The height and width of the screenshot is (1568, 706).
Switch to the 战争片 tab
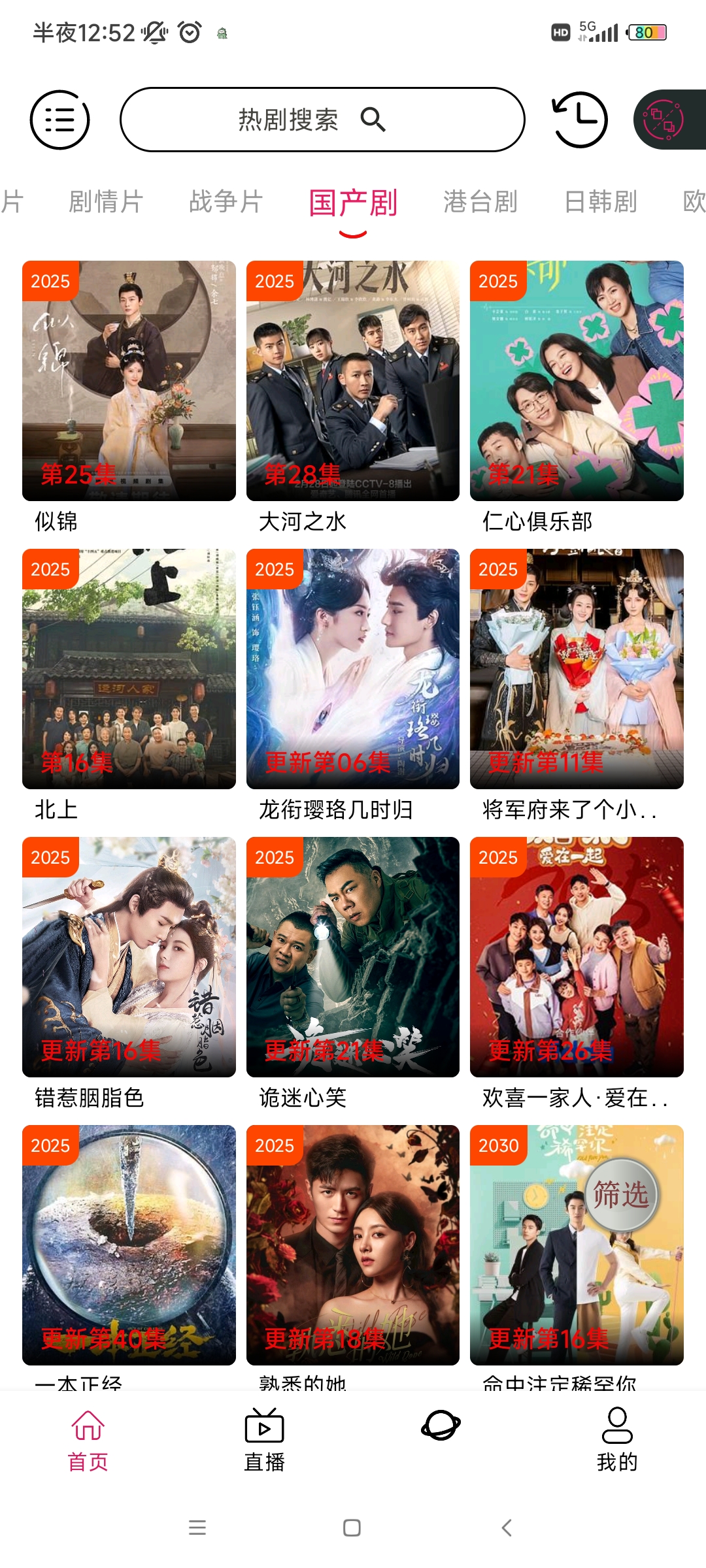226,201
